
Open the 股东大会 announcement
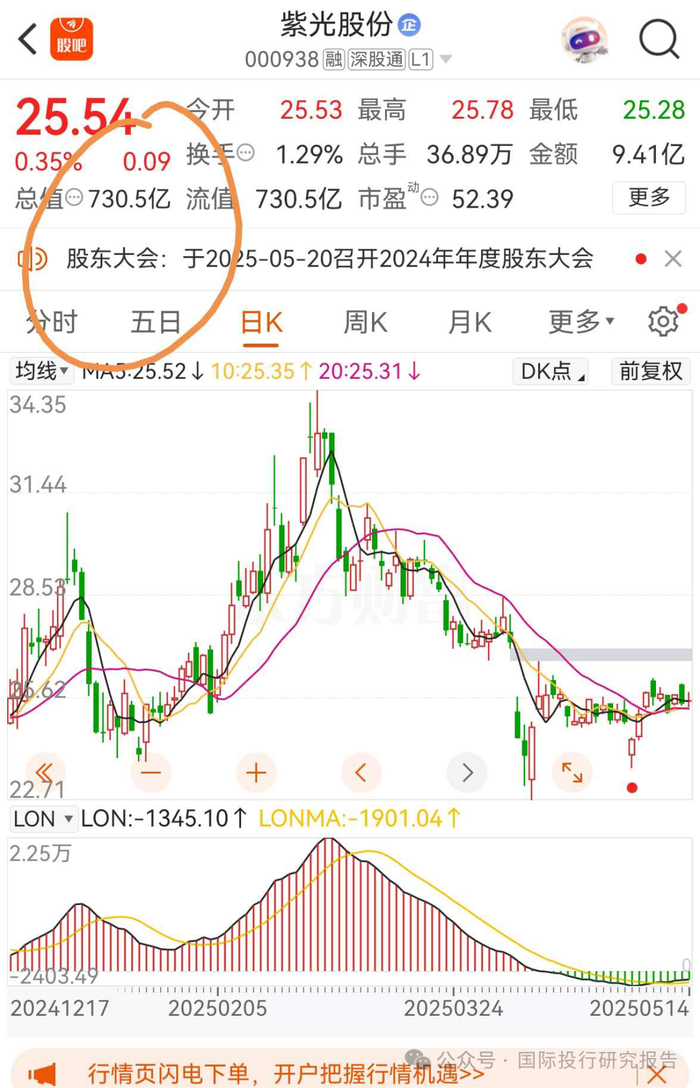click(330, 259)
